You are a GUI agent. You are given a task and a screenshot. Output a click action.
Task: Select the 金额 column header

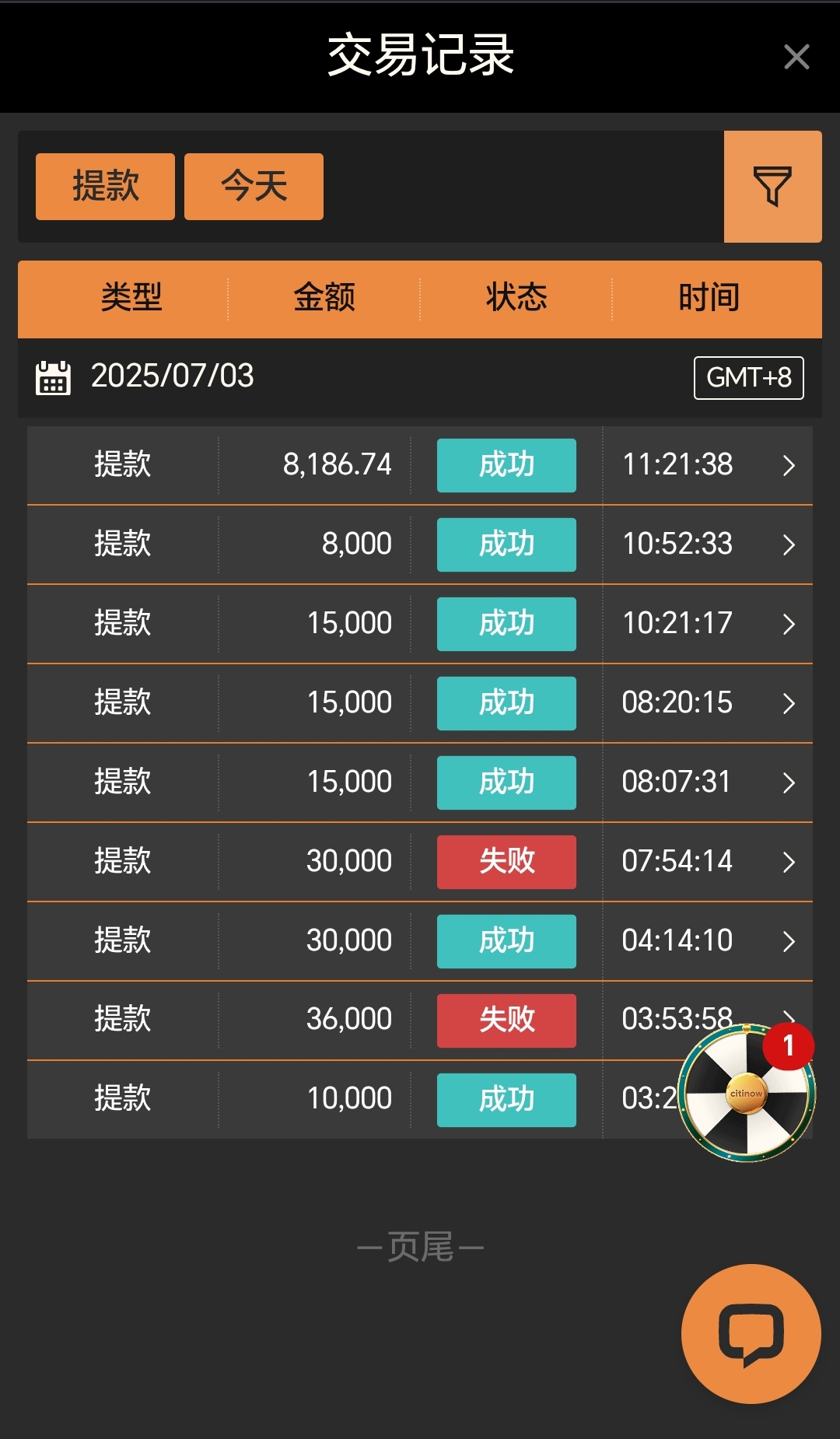coord(326,297)
